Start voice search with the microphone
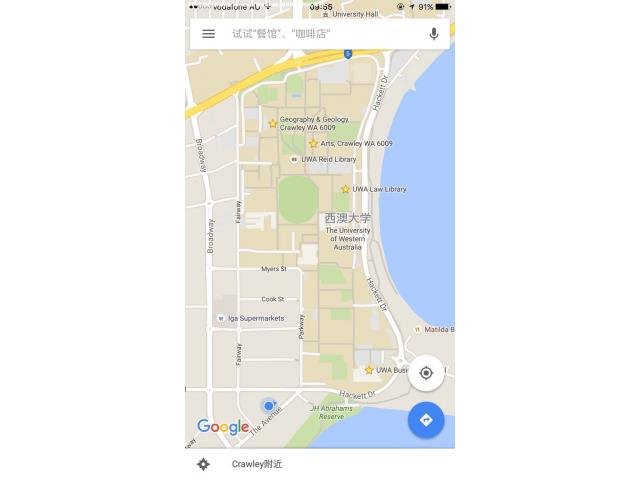640x480 pixels. (x=434, y=34)
